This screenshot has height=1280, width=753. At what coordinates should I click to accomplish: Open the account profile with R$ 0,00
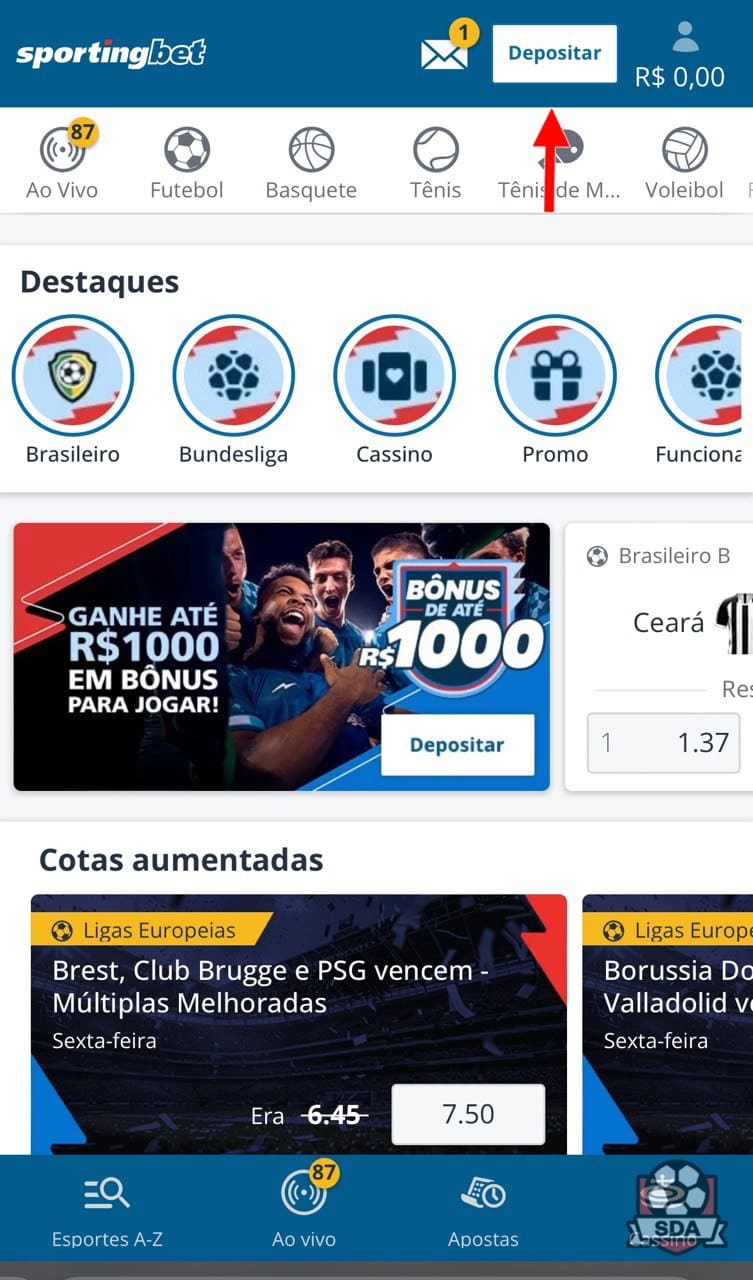681,57
